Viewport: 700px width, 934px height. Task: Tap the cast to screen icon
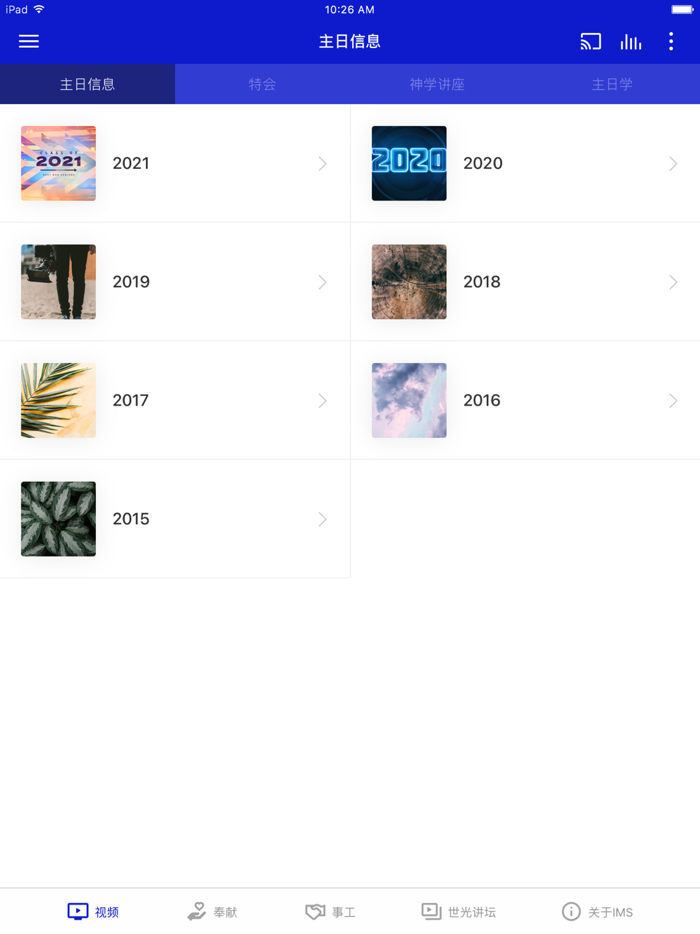click(x=591, y=41)
